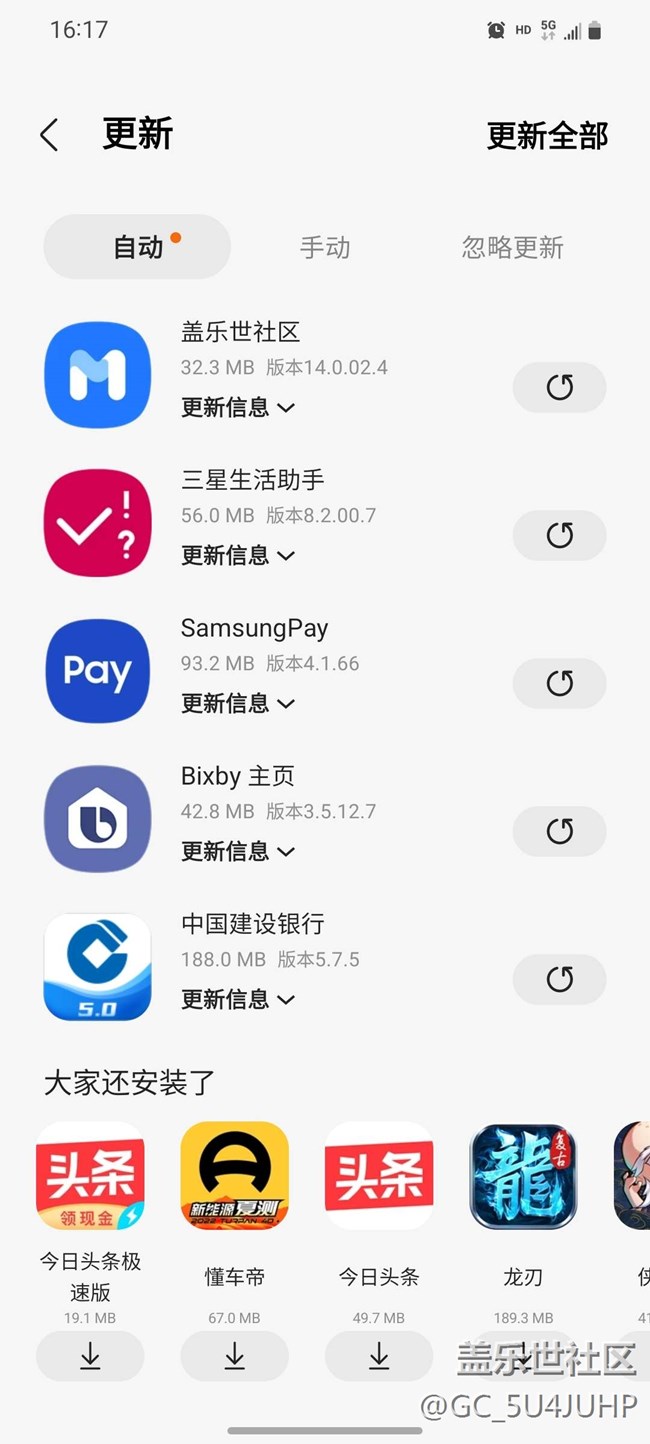This screenshot has width=650, height=1444.
Task: Tap 更新全部 to update all apps
Action: point(547,136)
